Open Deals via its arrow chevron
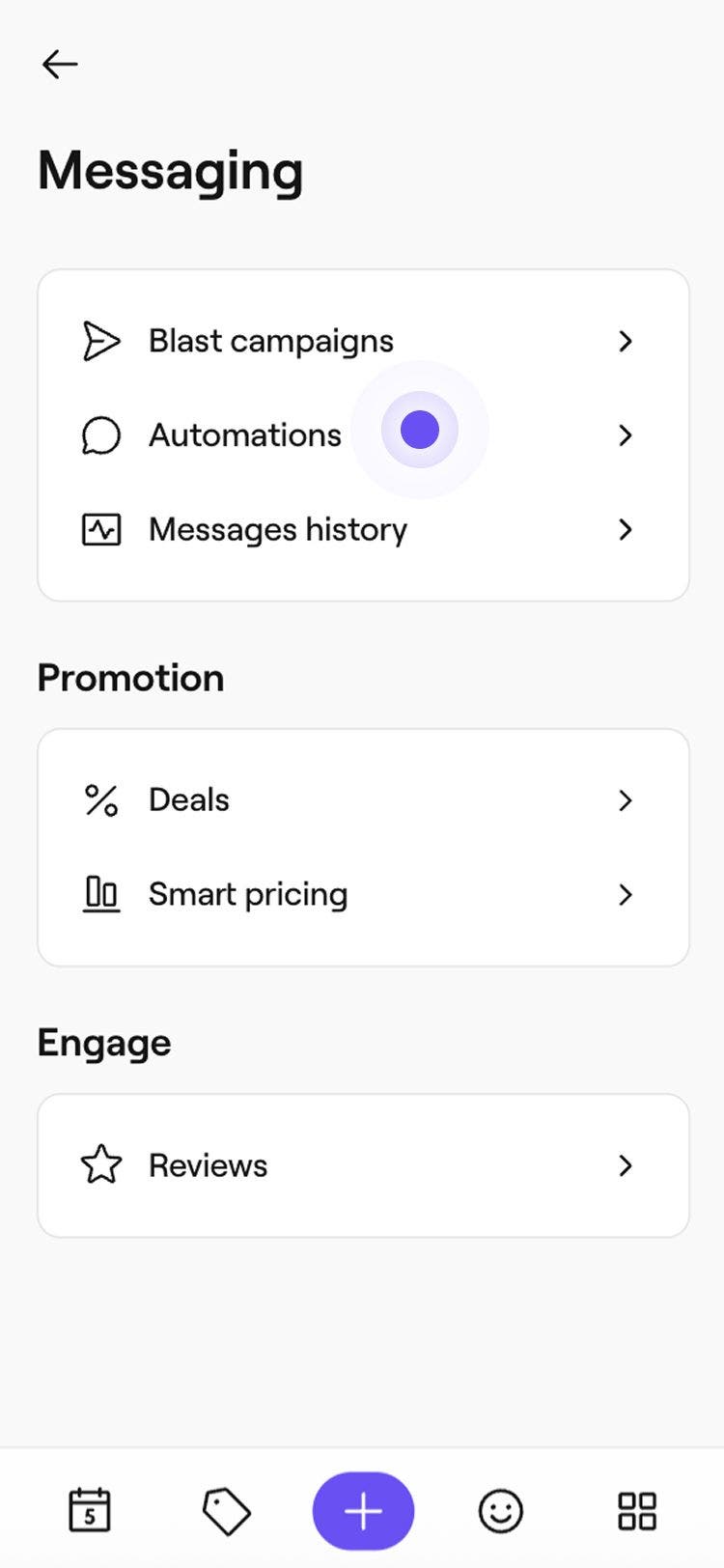The width and height of the screenshot is (724, 1568). pyautogui.click(x=626, y=800)
